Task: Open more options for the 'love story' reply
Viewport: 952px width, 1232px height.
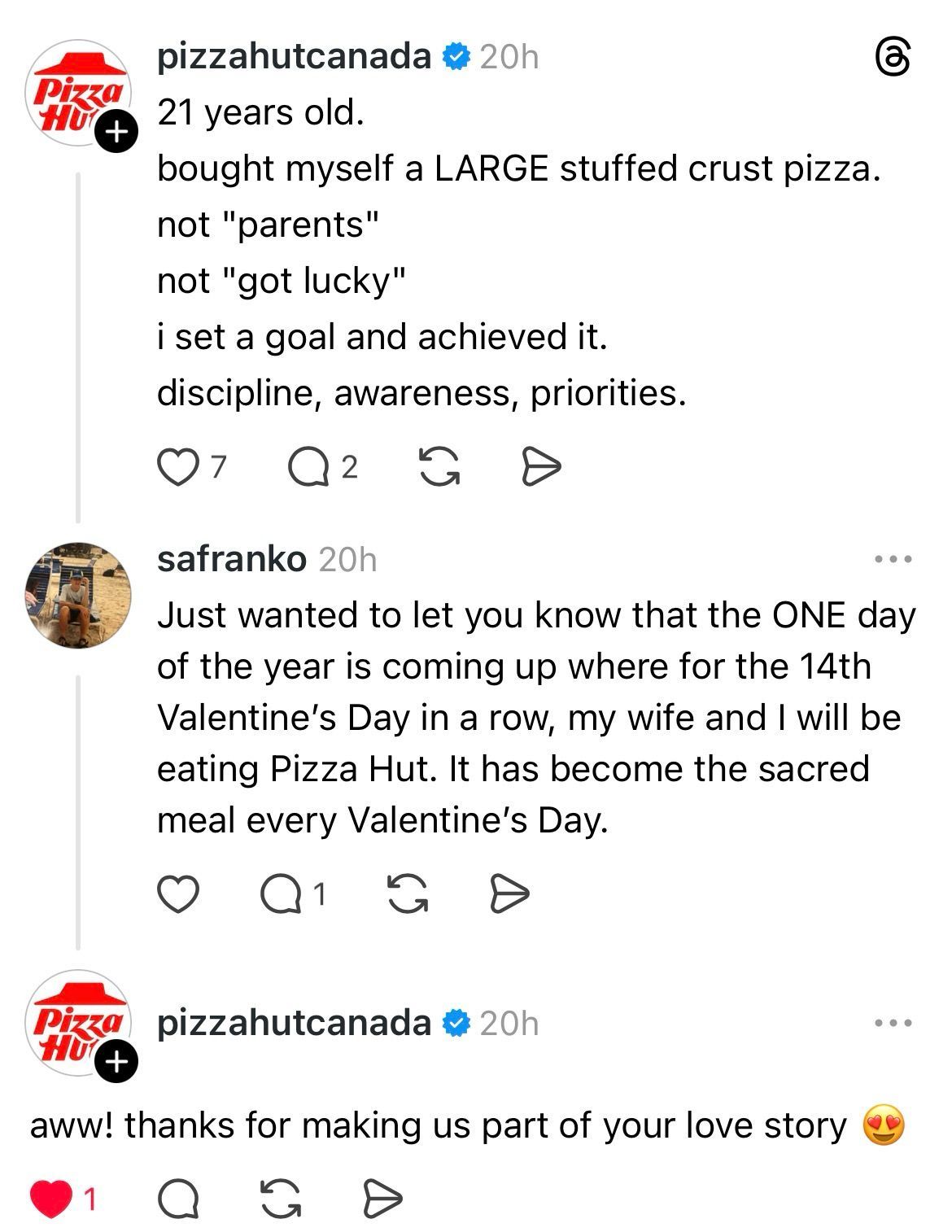Action: coord(893,1023)
